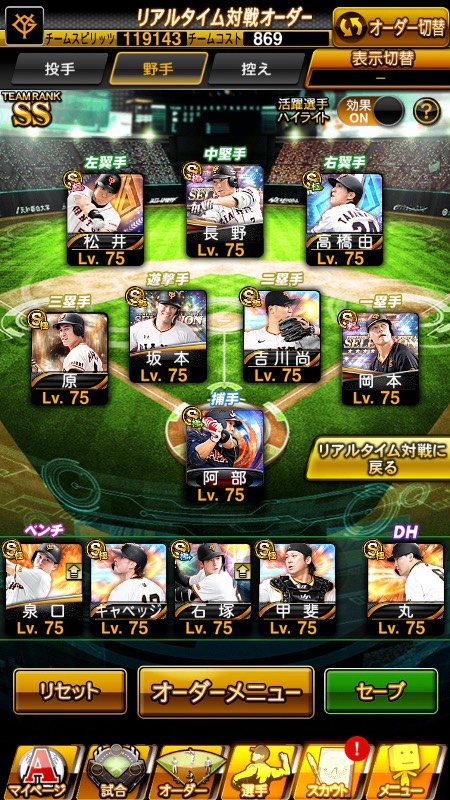Save the order with セーブ

(x=381, y=691)
